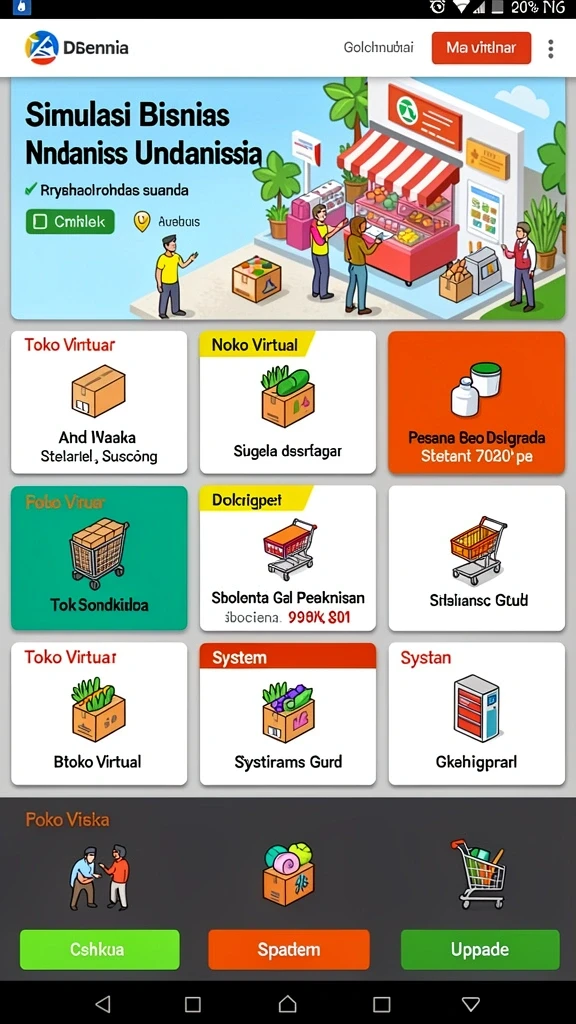Open the green Tok Sondkitdba card
The image size is (576, 1024).
coord(99,558)
